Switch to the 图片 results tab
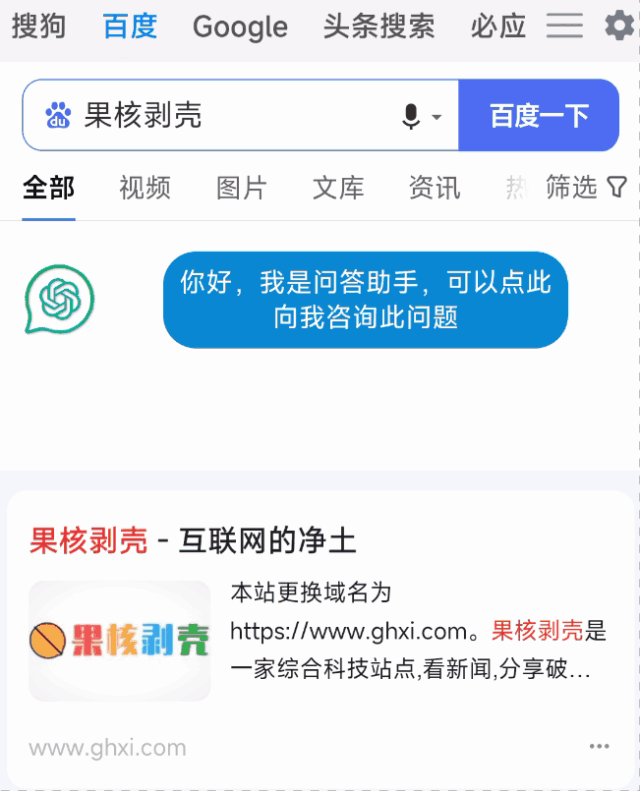 (x=241, y=188)
